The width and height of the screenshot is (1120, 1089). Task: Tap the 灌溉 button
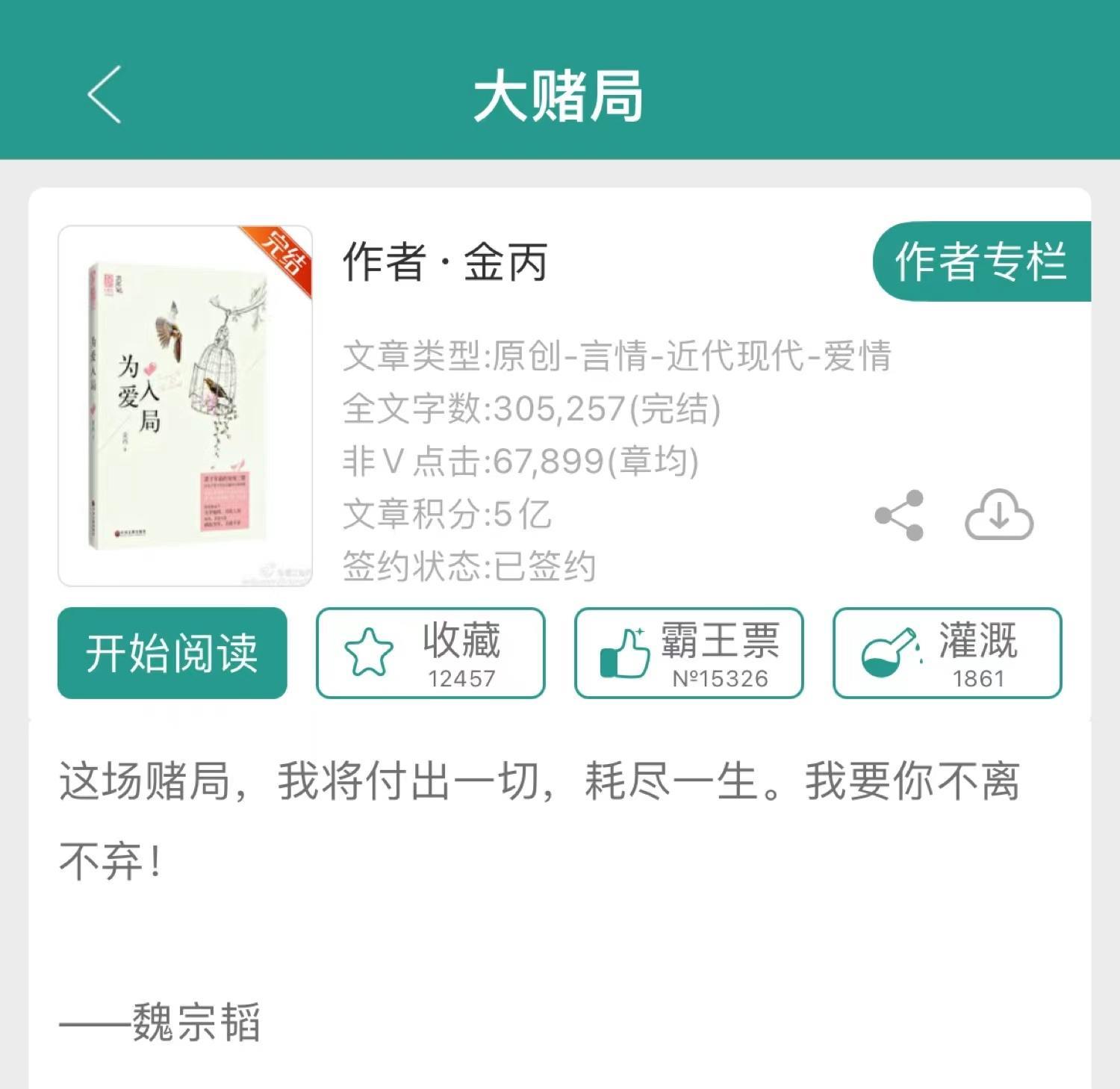[947, 653]
